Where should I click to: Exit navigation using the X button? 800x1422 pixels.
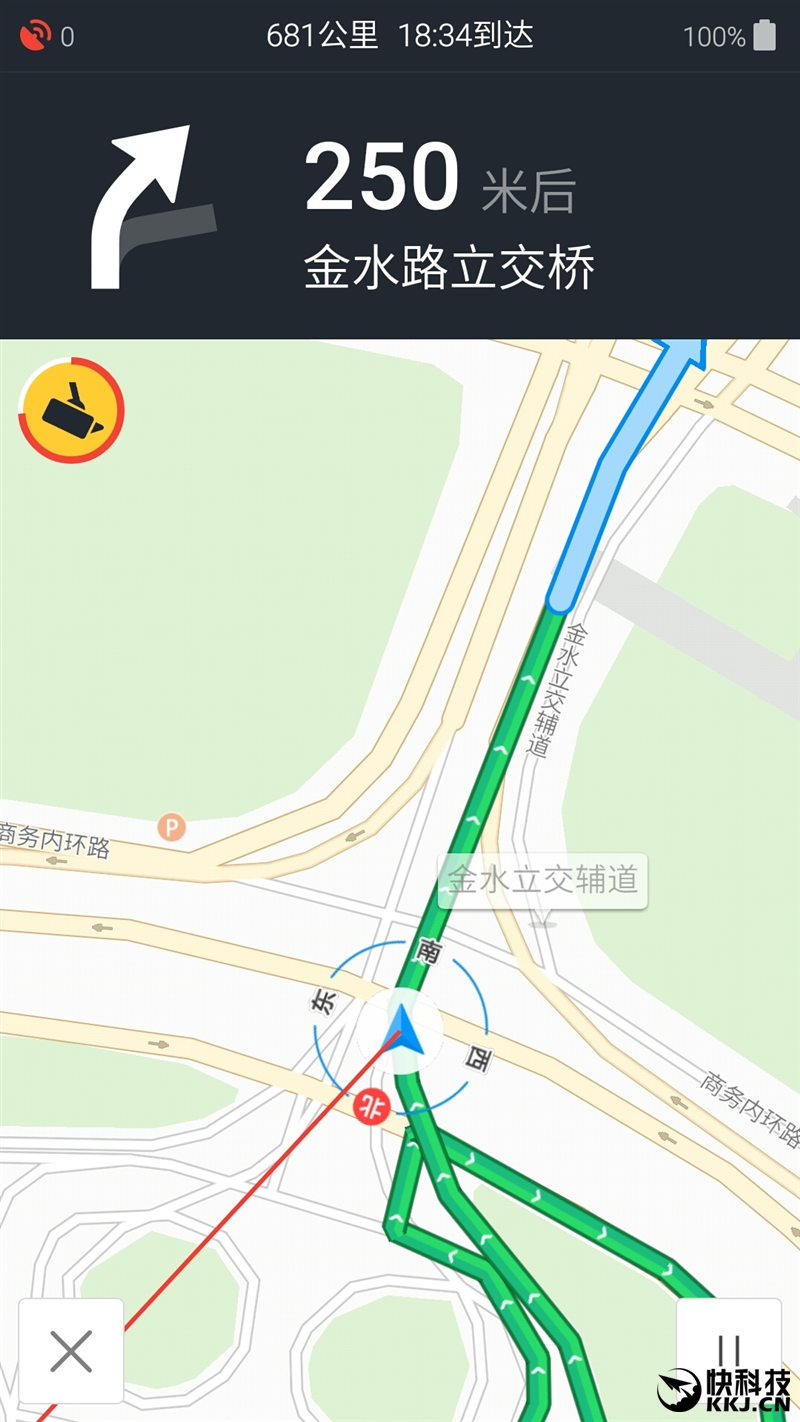coord(71,1352)
